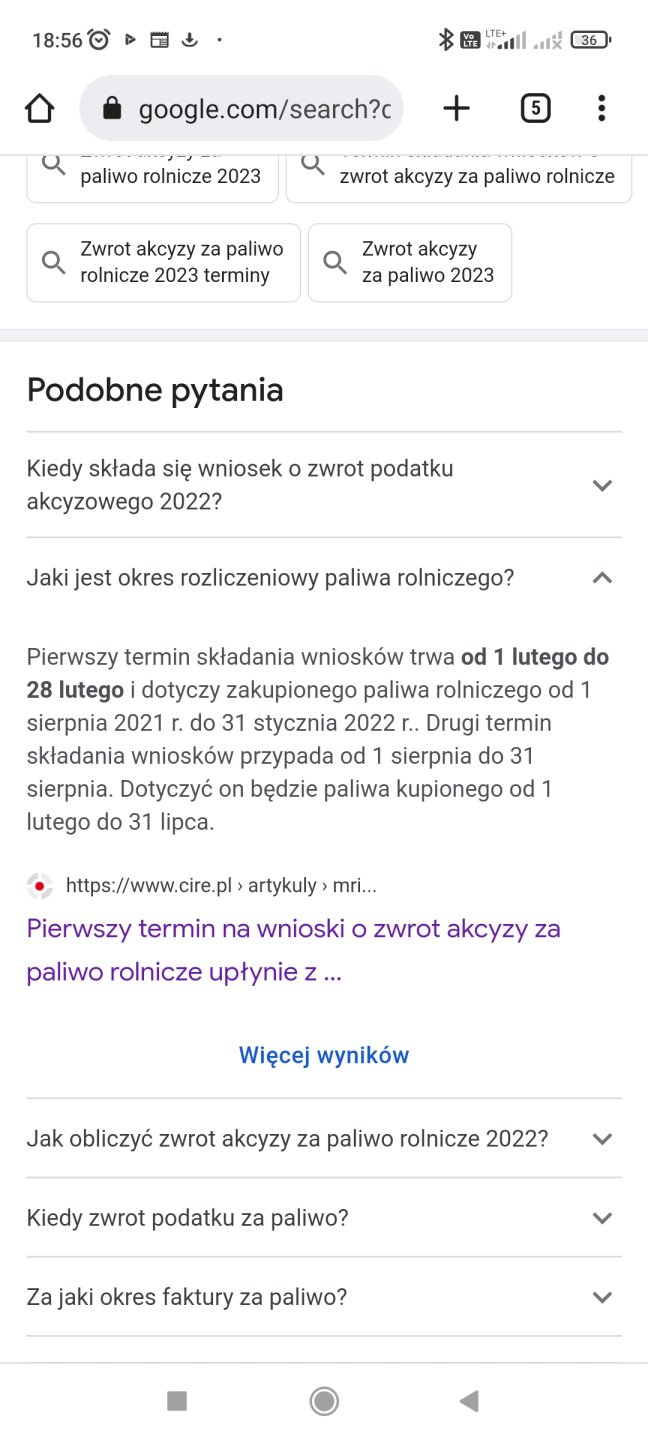The image size is (648, 1440).
Task: Open the tab switcher showing 5 tabs
Action: pyautogui.click(x=535, y=108)
